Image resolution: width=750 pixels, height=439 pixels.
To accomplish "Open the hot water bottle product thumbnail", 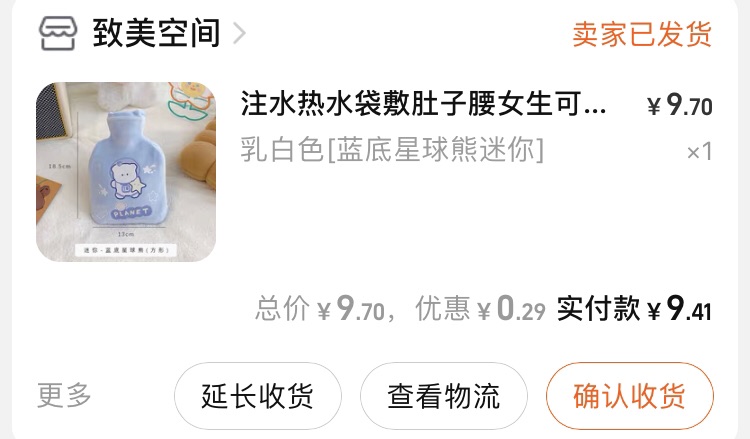I will [126, 172].
